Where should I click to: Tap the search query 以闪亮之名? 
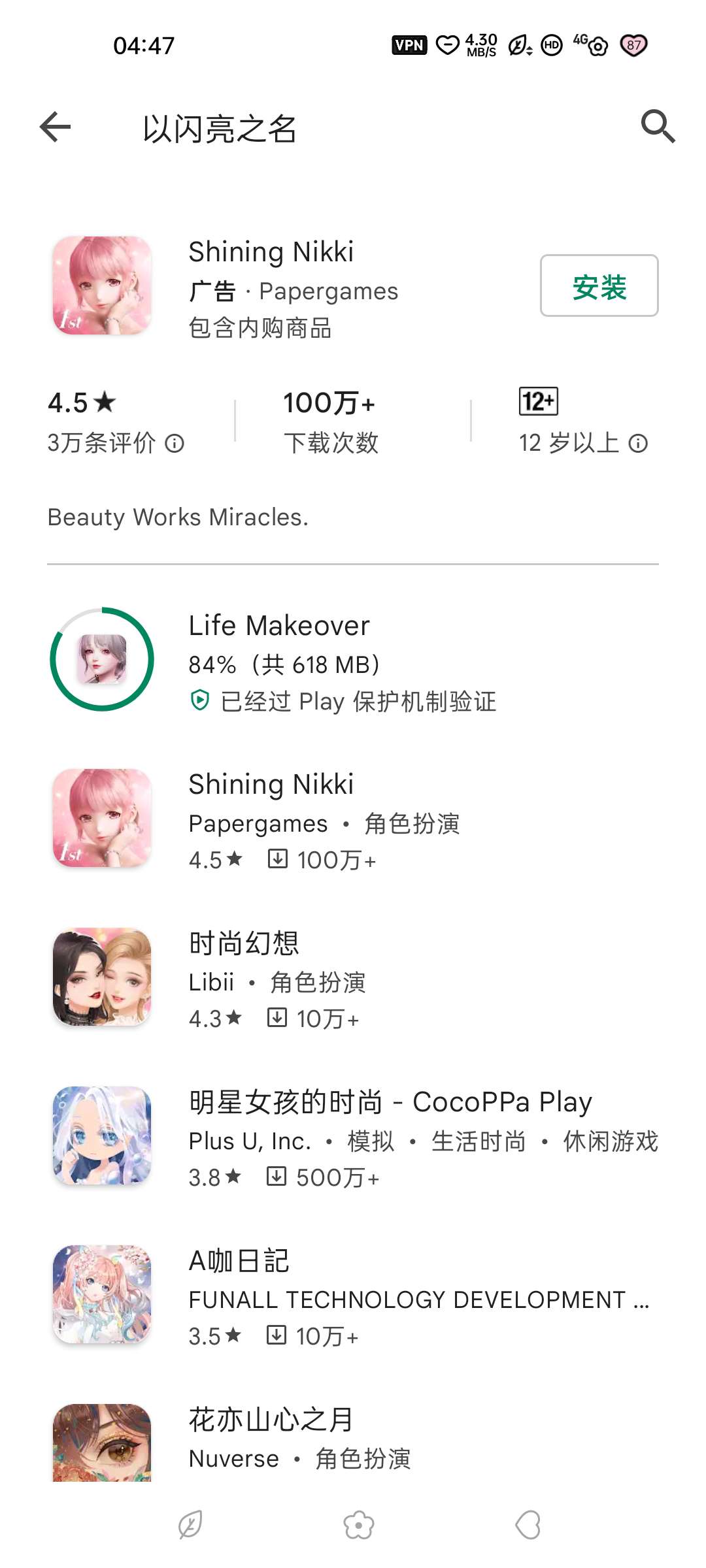pos(220,129)
